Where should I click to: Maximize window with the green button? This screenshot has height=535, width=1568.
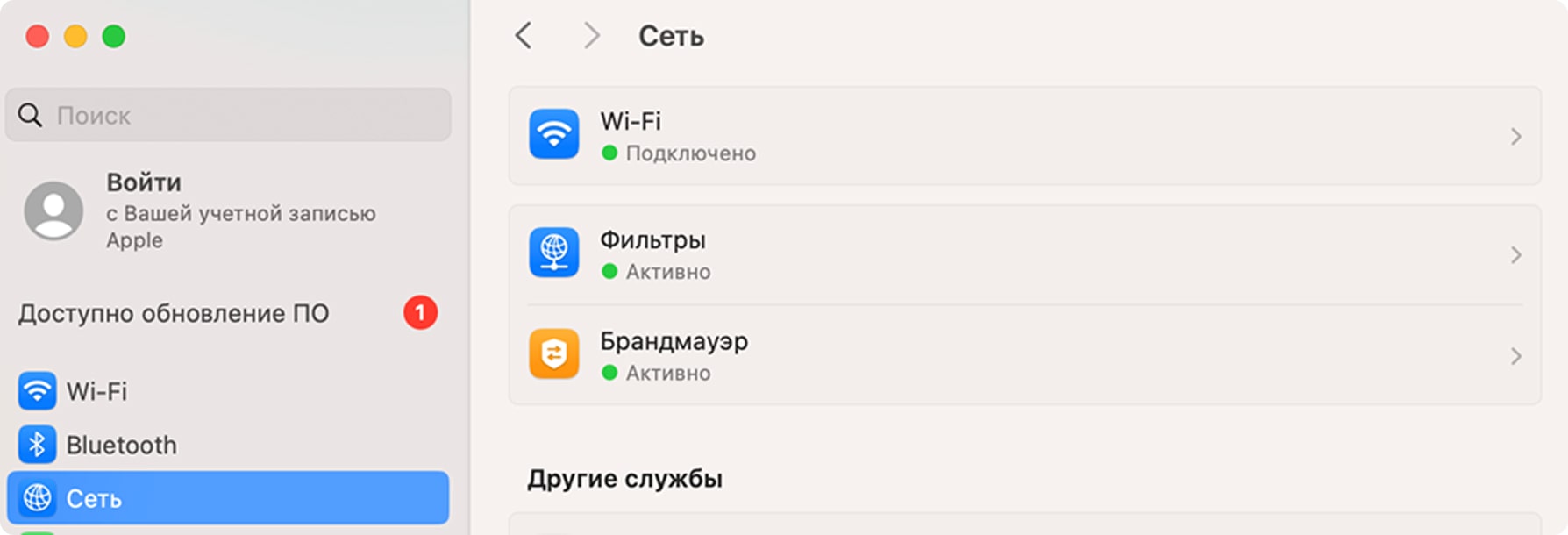click(x=114, y=37)
